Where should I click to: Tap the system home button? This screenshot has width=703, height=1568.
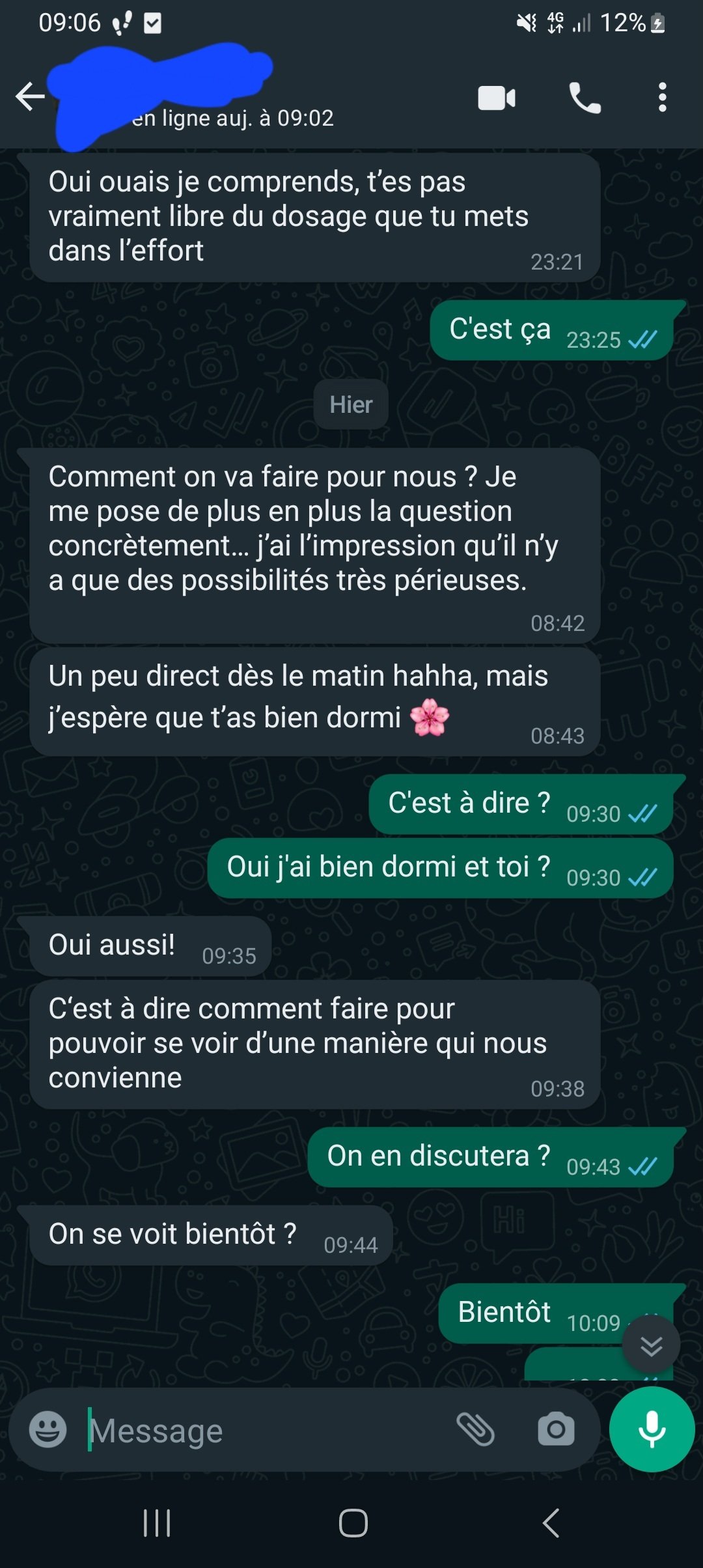click(353, 1523)
